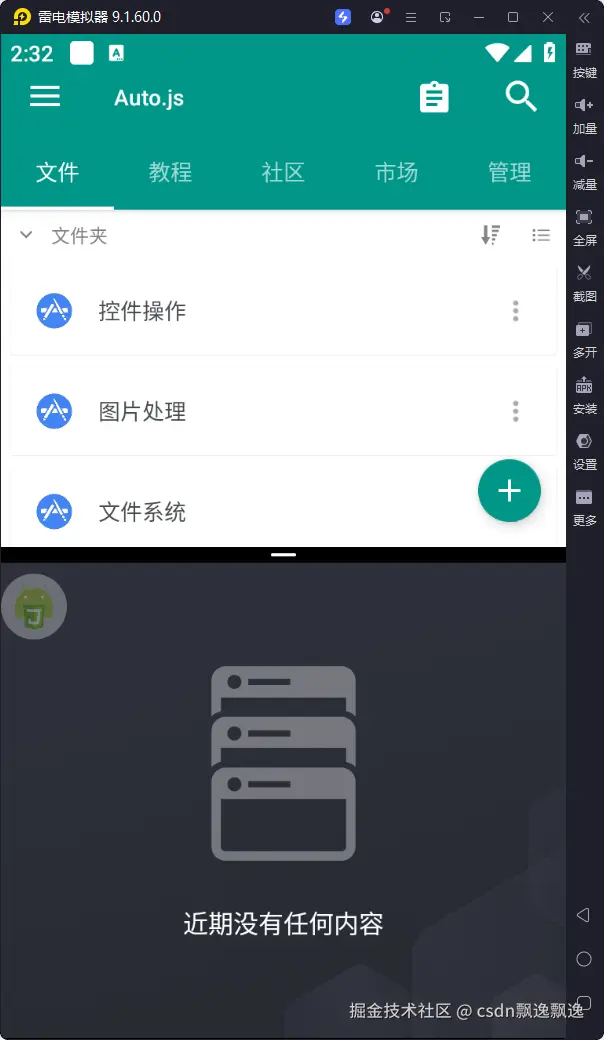Go back with the navigation back button
This screenshot has height=1040, width=604.
(584, 914)
